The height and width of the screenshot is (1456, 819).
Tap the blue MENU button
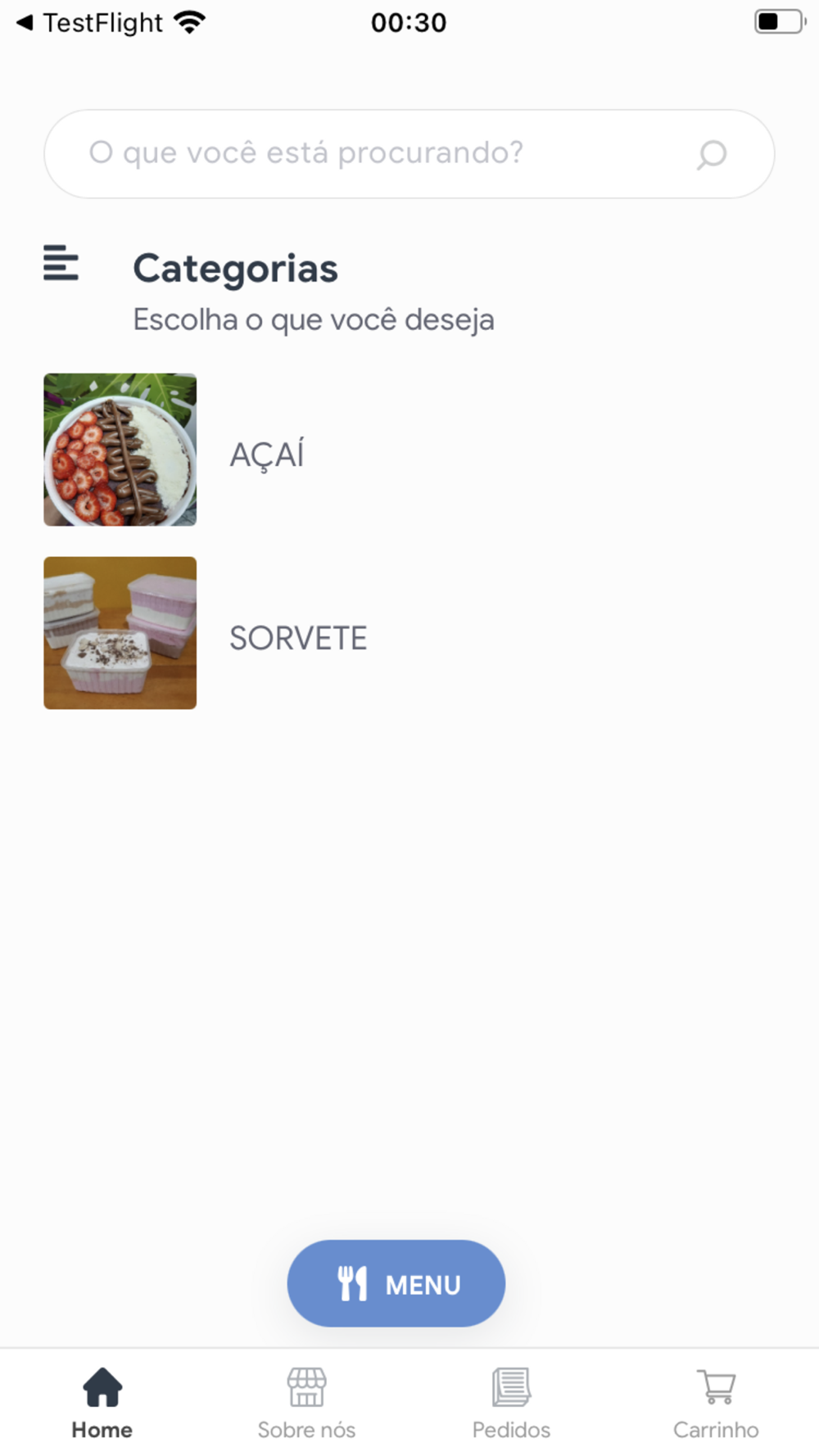tap(396, 1283)
